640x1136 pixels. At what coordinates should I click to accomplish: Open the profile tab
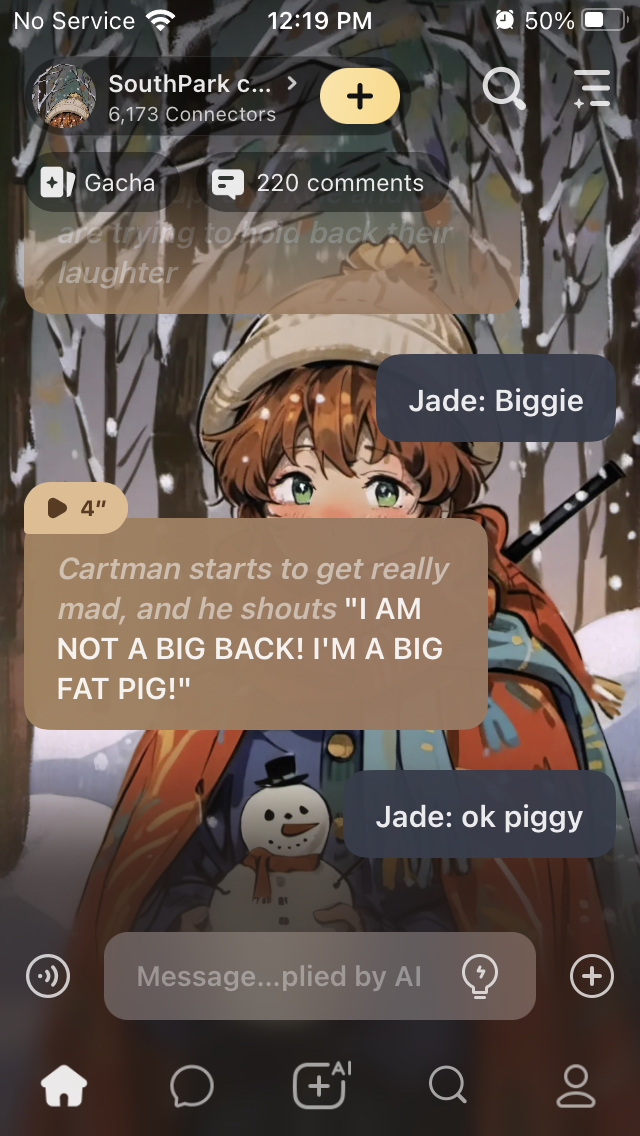click(576, 1085)
